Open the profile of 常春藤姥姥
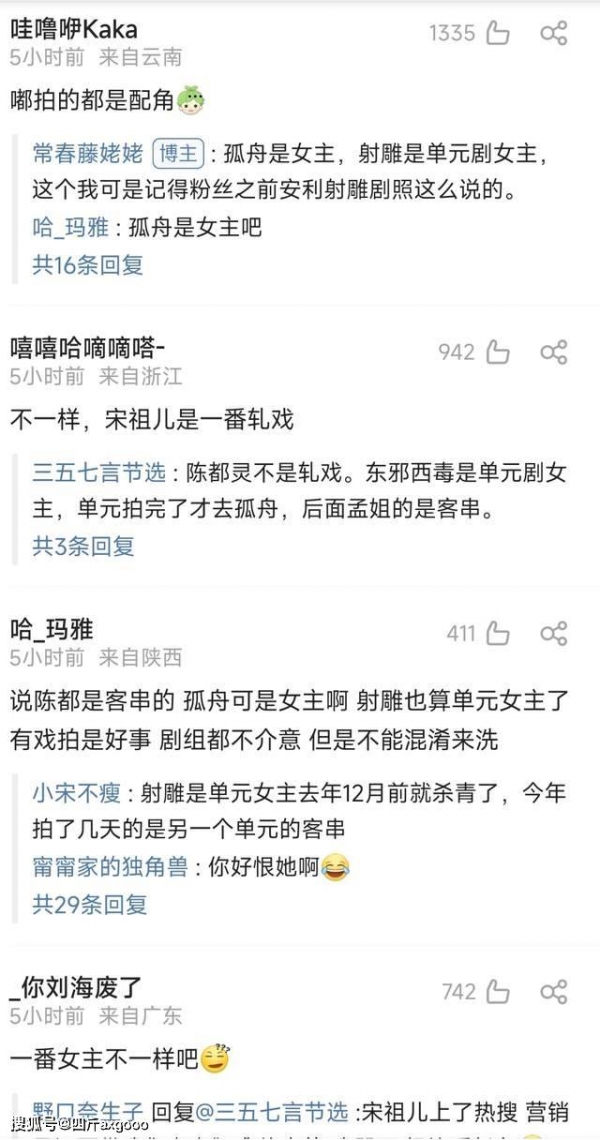Image resolution: width=600 pixels, height=1140 pixels. pyautogui.click(x=87, y=154)
